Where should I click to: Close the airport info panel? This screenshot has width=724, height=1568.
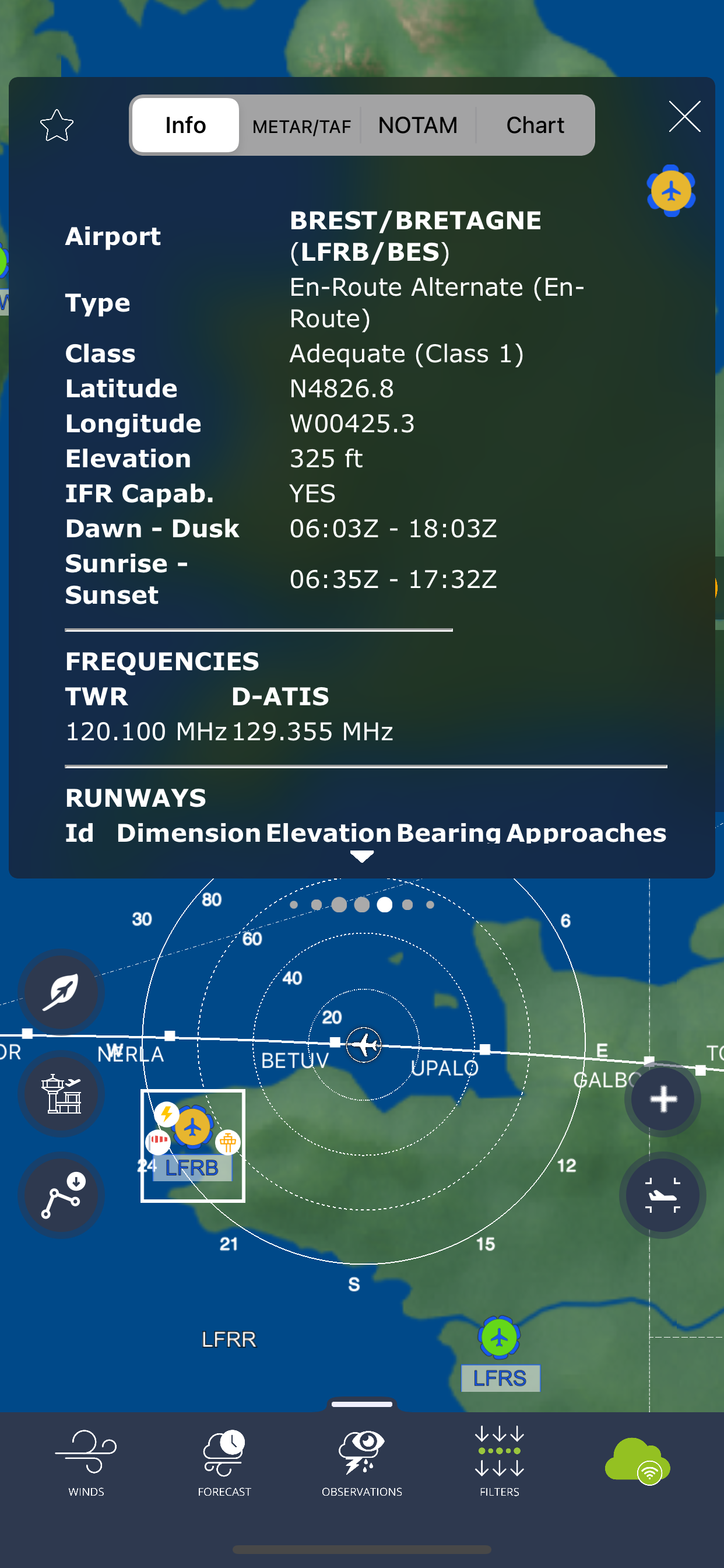pos(684,117)
